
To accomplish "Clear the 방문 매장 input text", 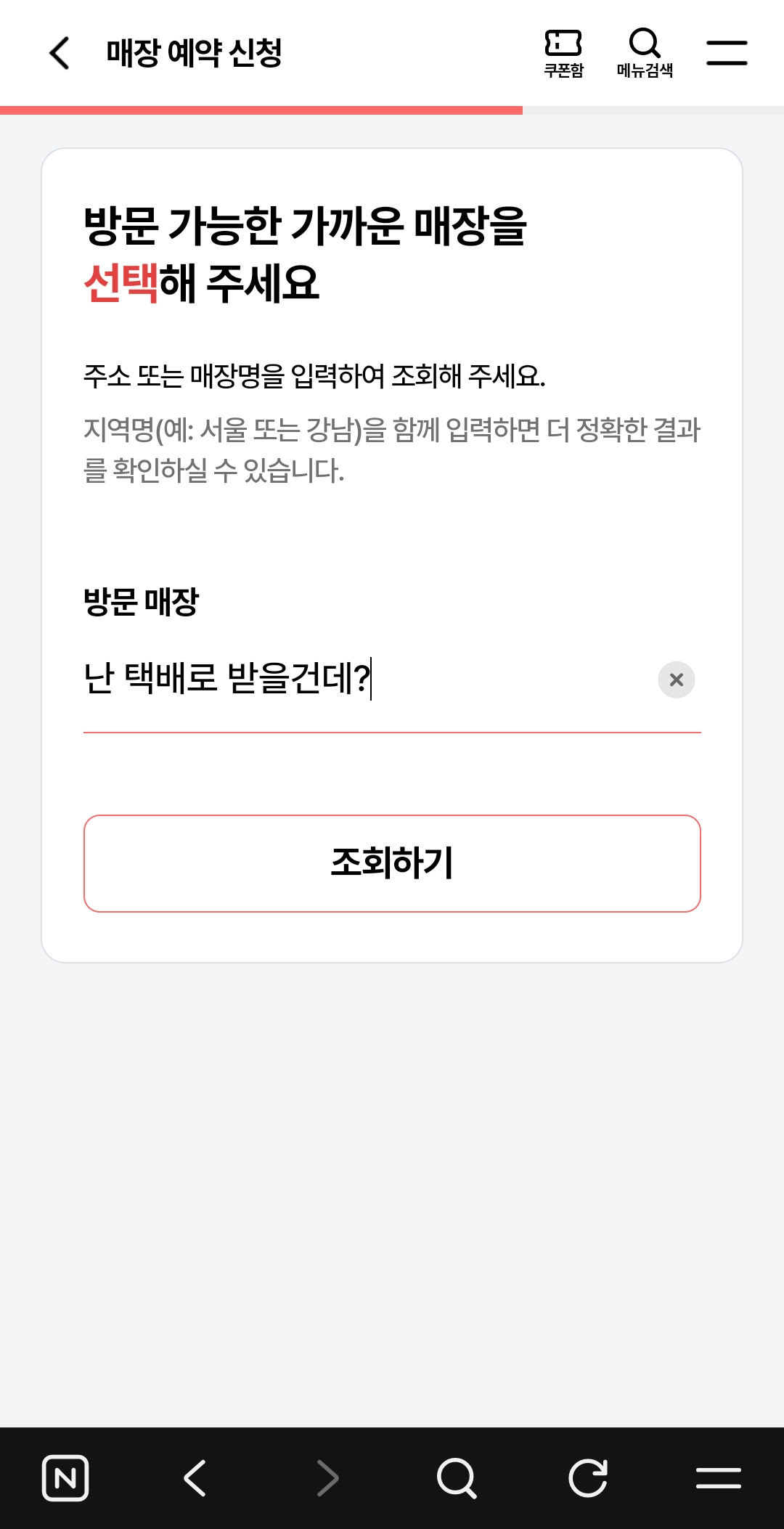I will pyautogui.click(x=677, y=680).
